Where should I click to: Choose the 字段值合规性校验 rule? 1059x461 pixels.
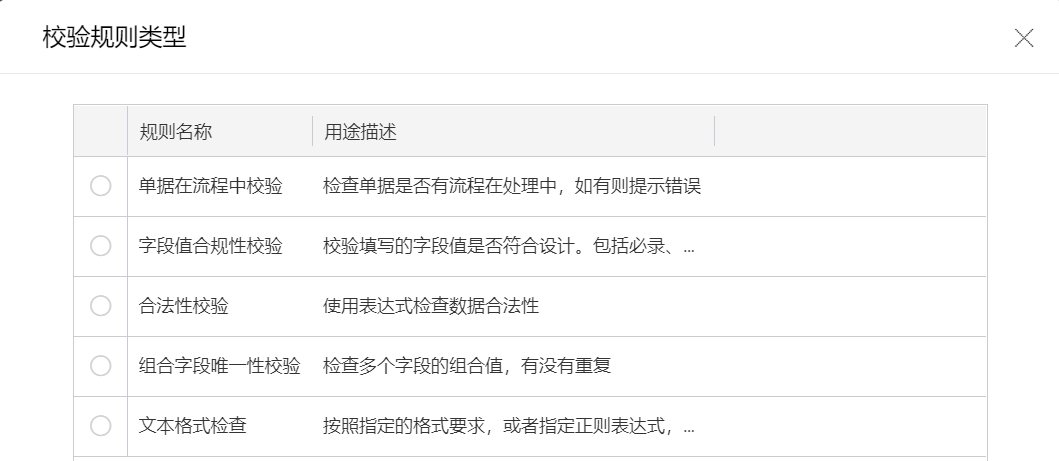point(101,246)
